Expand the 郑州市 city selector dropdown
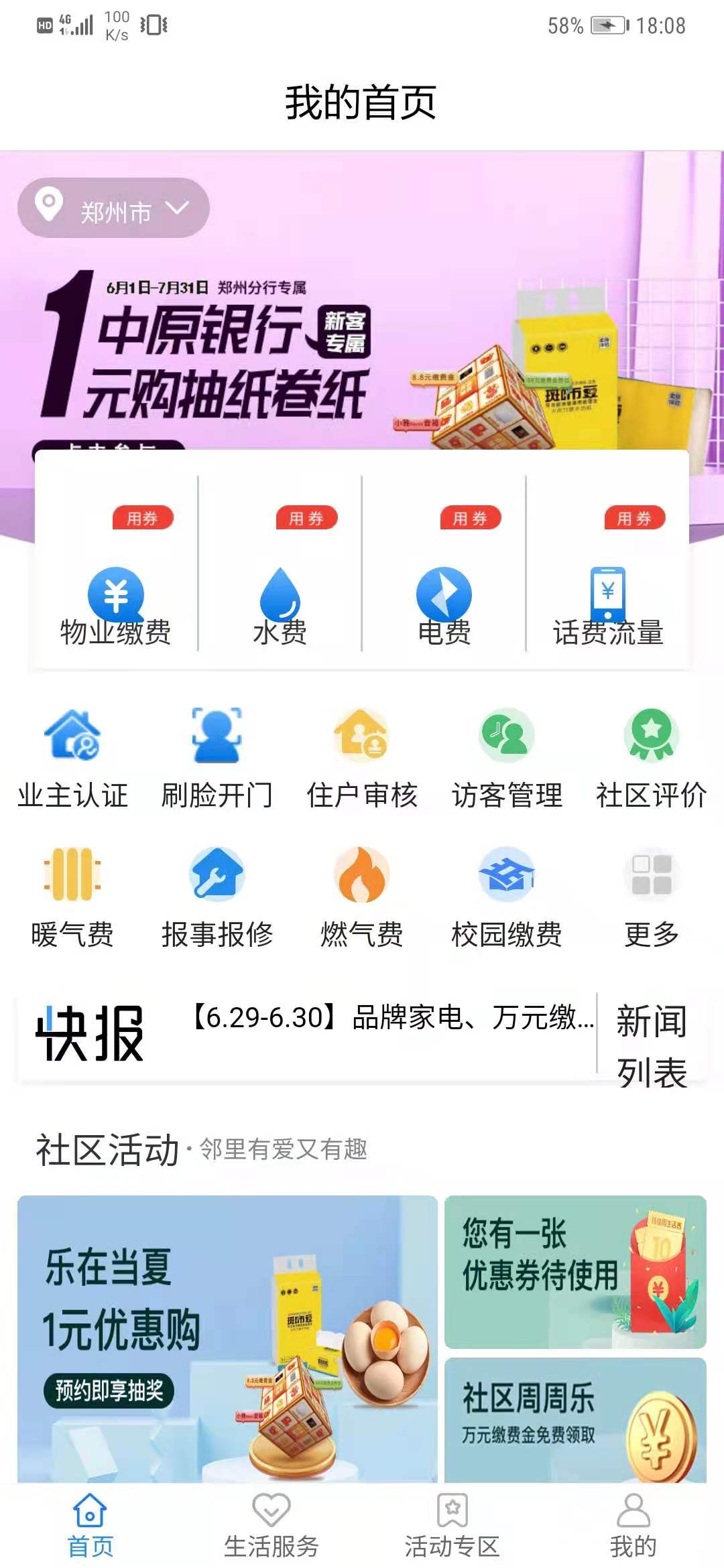The image size is (724, 1568). (x=114, y=208)
